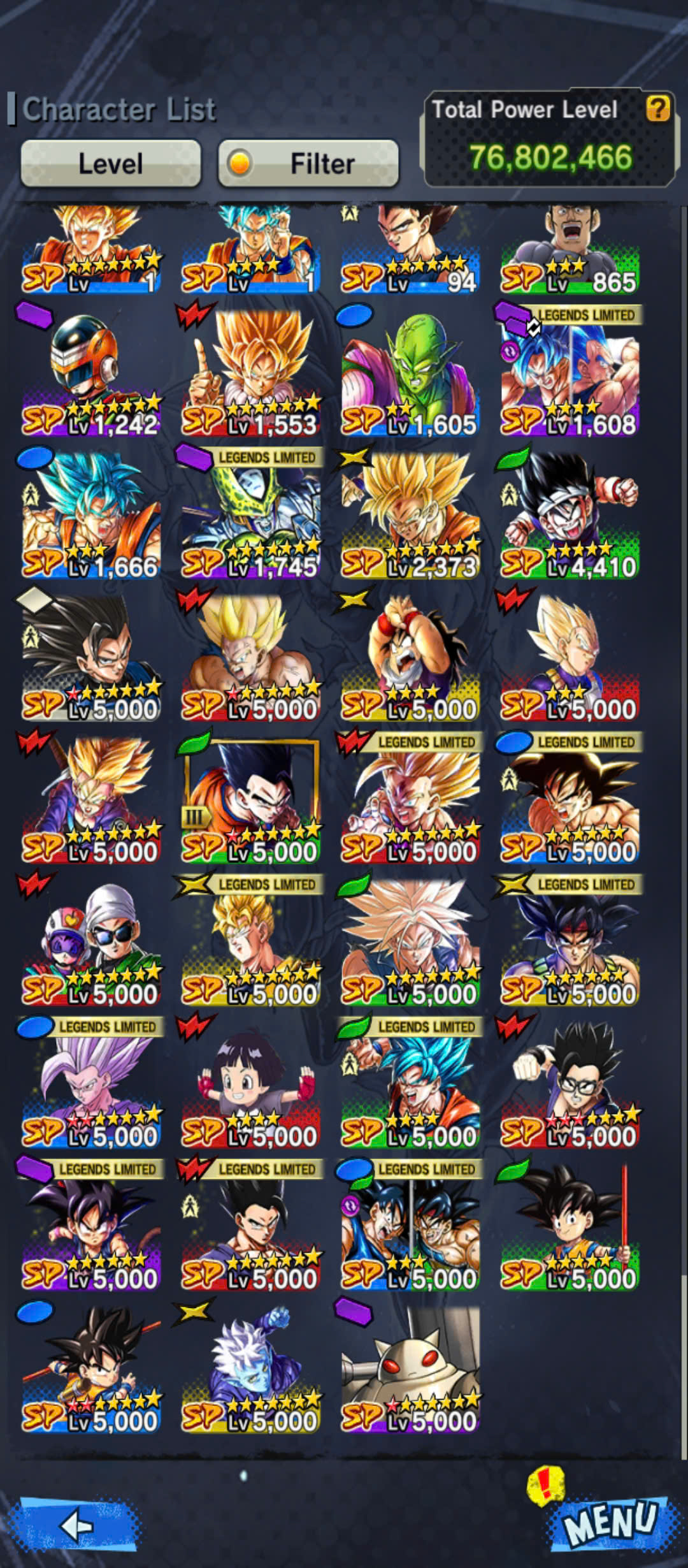
Task: Open the Filter options
Action: (x=309, y=164)
